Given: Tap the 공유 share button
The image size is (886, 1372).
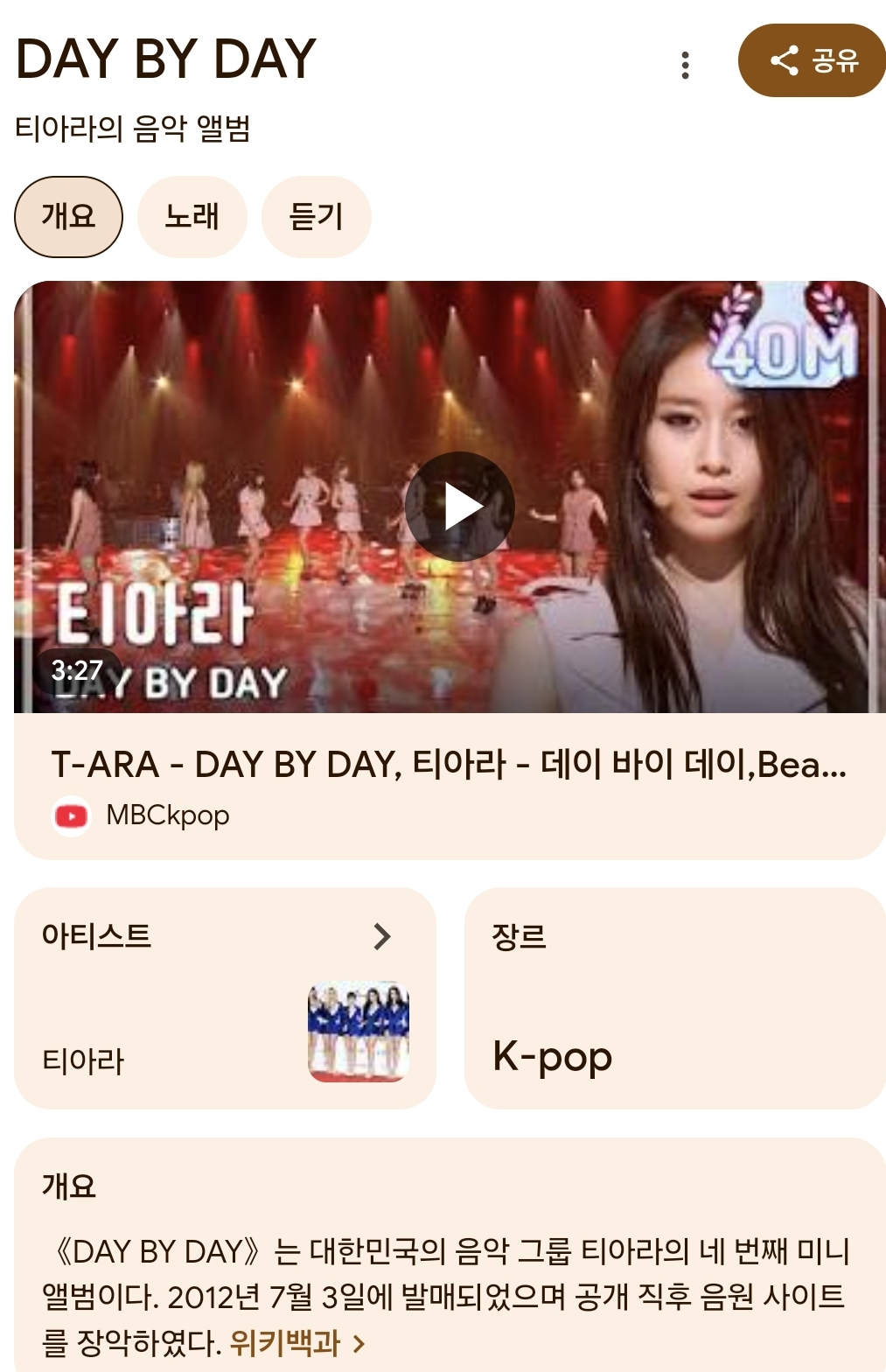Looking at the screenshot, I should tap(812, 60).
